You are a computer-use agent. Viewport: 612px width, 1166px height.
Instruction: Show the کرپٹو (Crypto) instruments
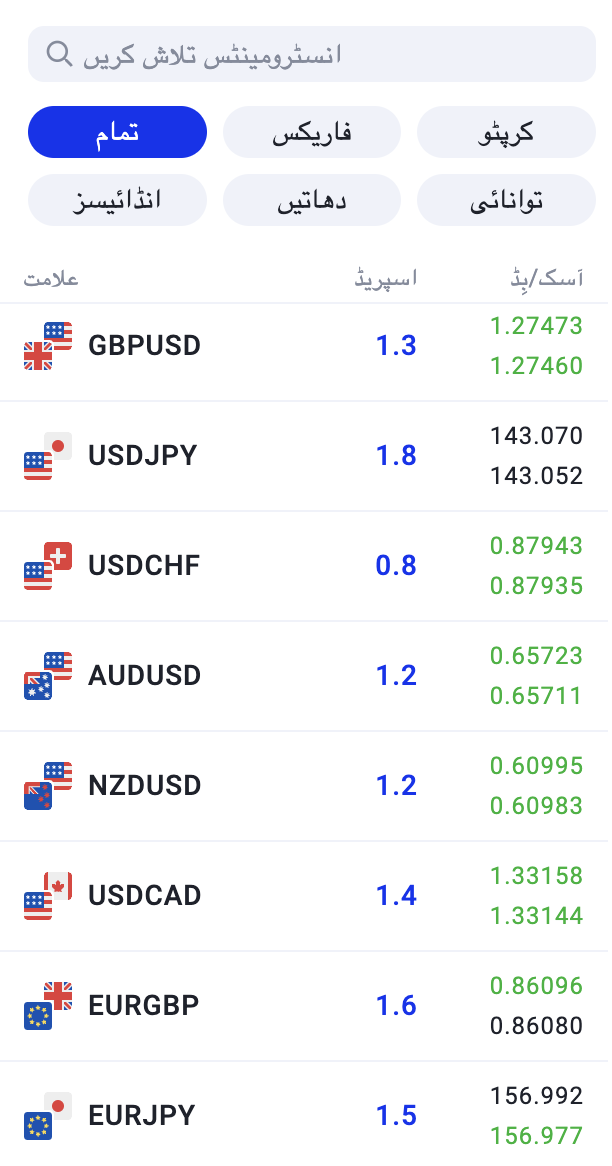coord(506,132)
